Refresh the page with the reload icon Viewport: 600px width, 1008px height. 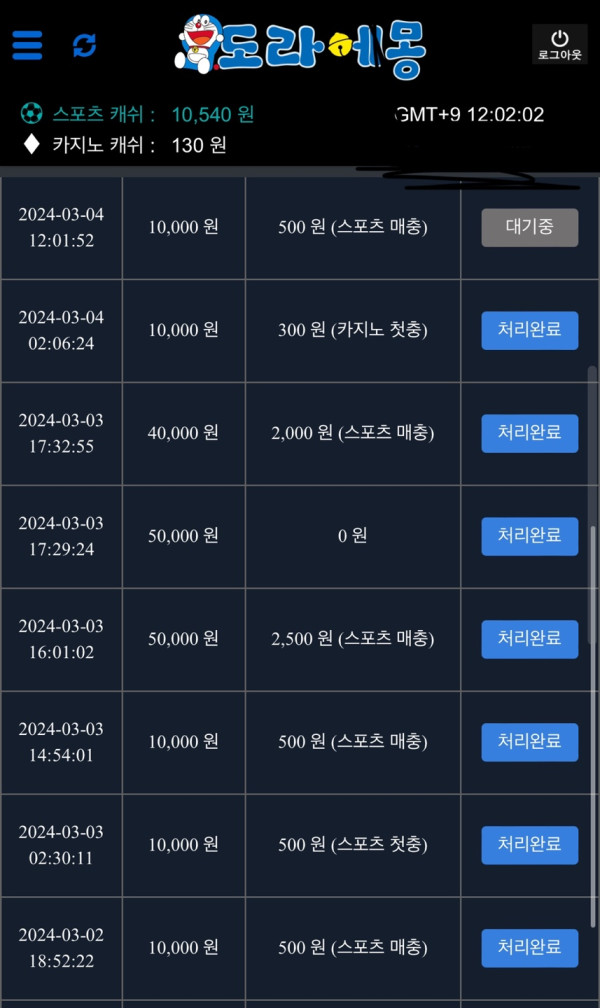tap(85, 45)
